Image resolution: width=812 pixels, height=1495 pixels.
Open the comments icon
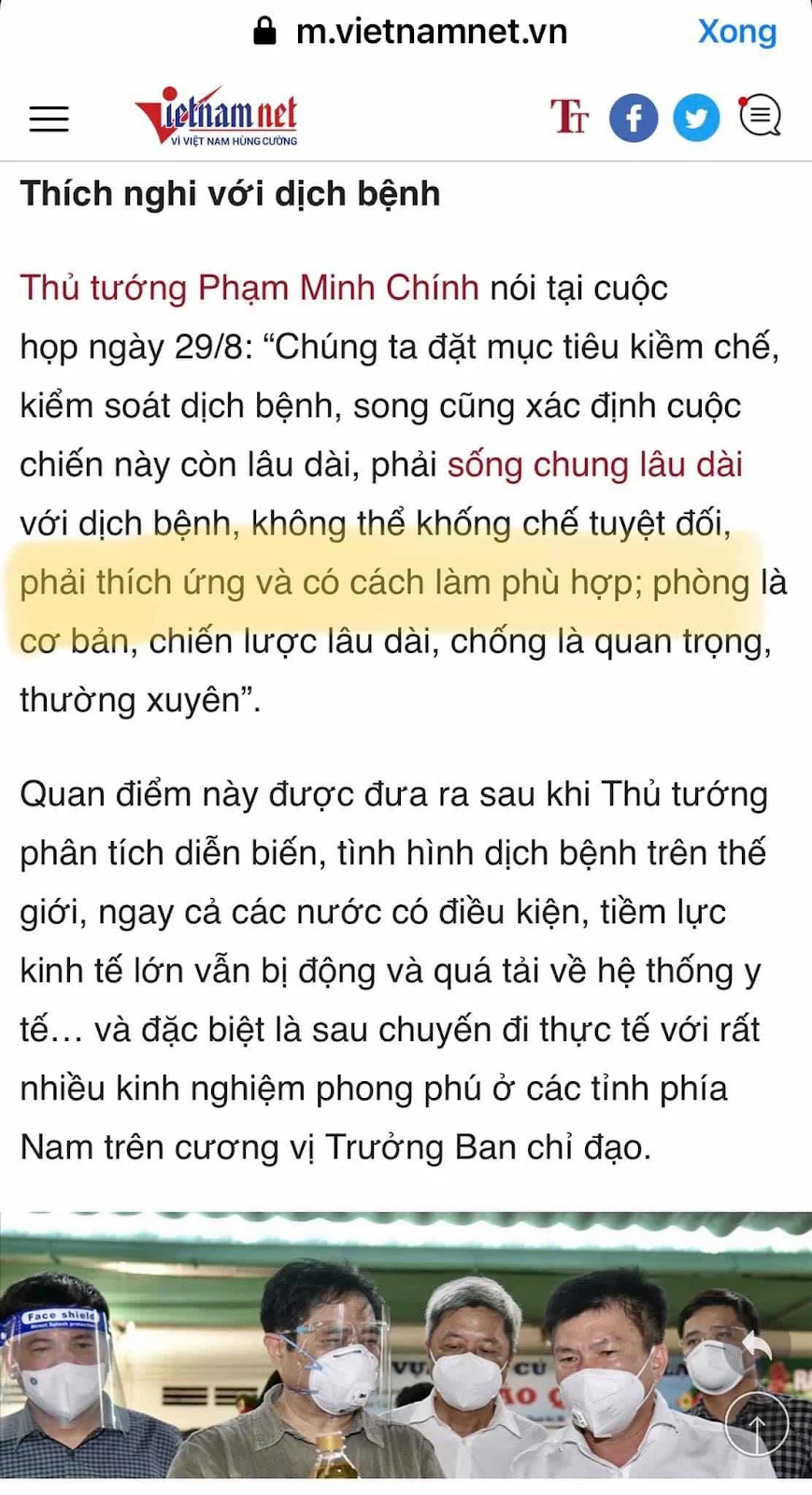point(760,117)
